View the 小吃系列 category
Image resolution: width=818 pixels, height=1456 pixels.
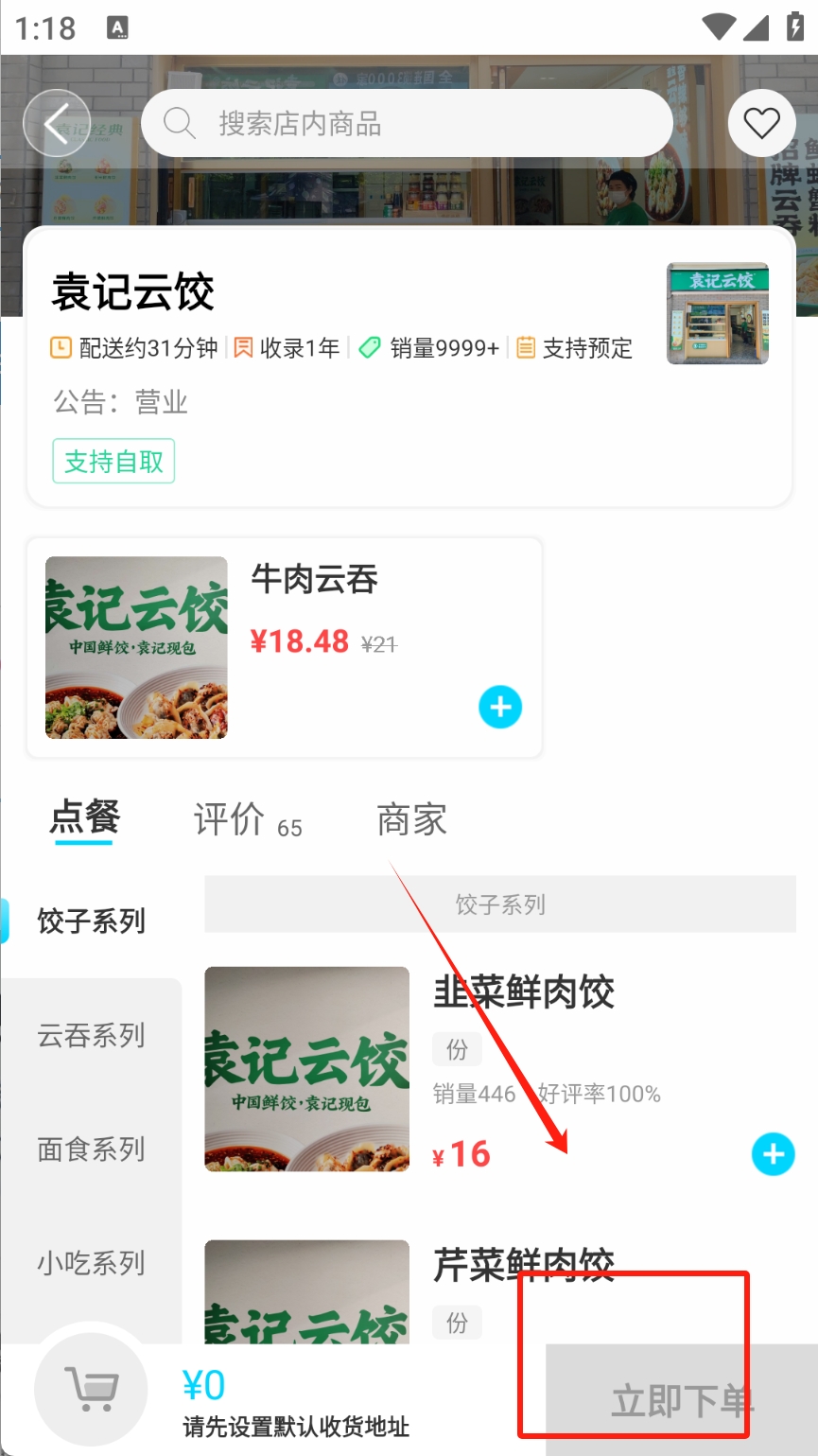click(x=91, y=1263)
